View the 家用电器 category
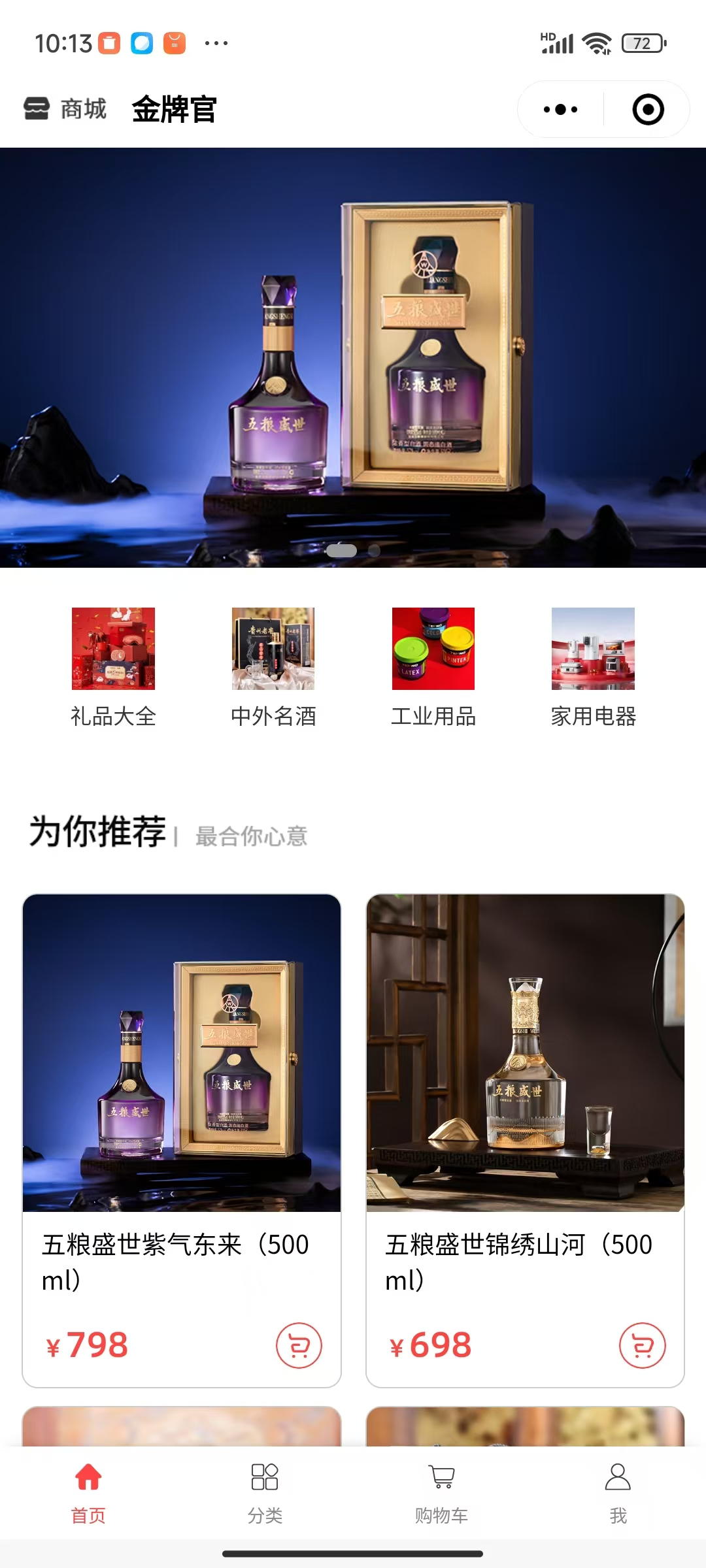 point(593,667)
